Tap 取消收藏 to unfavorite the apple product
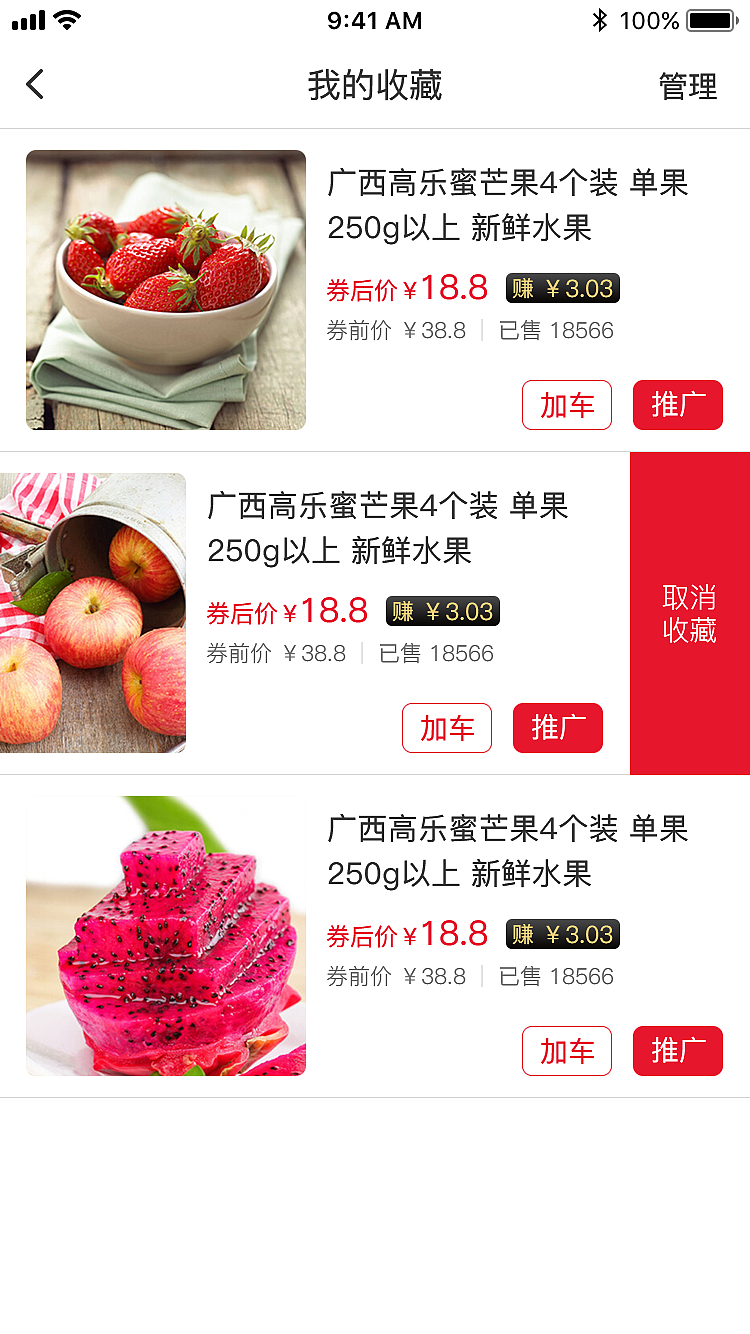Viewport: 750px width, 1334px height. click(688, 613)
